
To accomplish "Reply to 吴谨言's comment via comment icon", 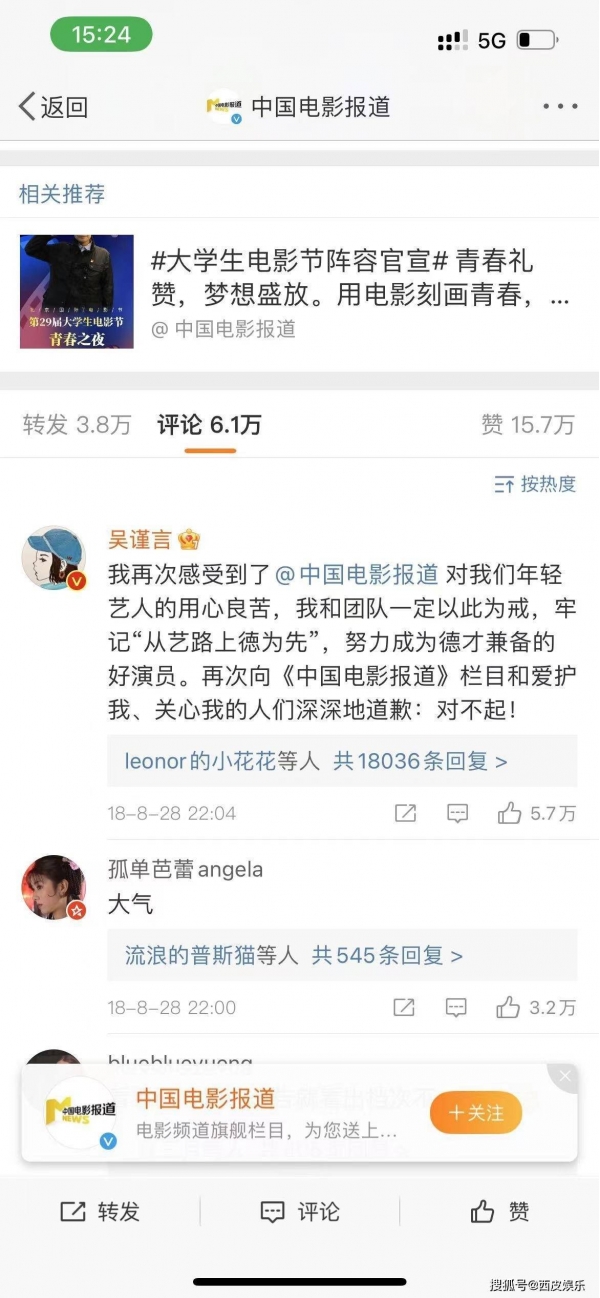I will pos(457,813).
